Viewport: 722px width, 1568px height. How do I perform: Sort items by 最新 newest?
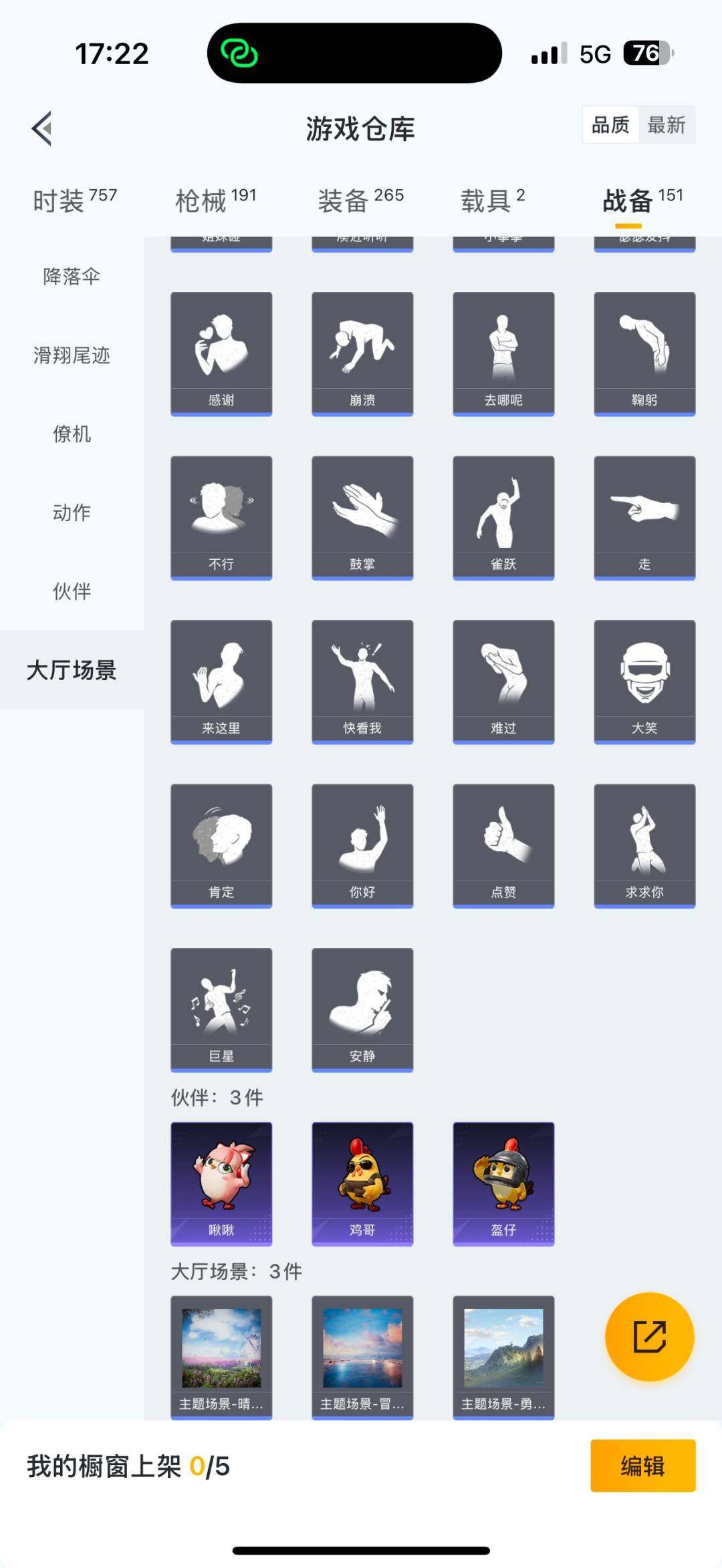(x=668, y=124)
